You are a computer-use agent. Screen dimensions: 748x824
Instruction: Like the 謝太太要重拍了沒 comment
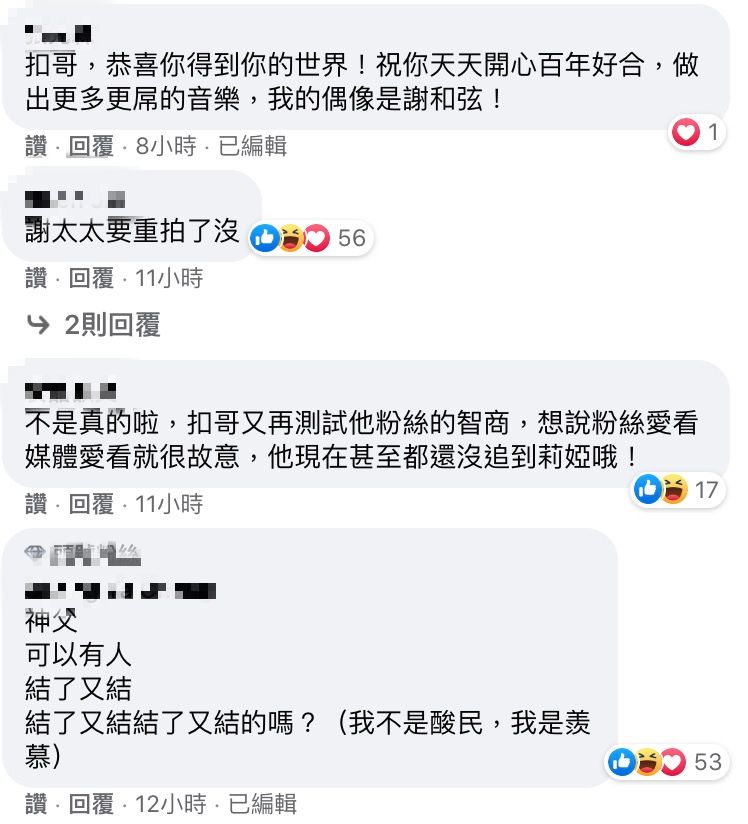pyautogui.click(x=36, y=278)
